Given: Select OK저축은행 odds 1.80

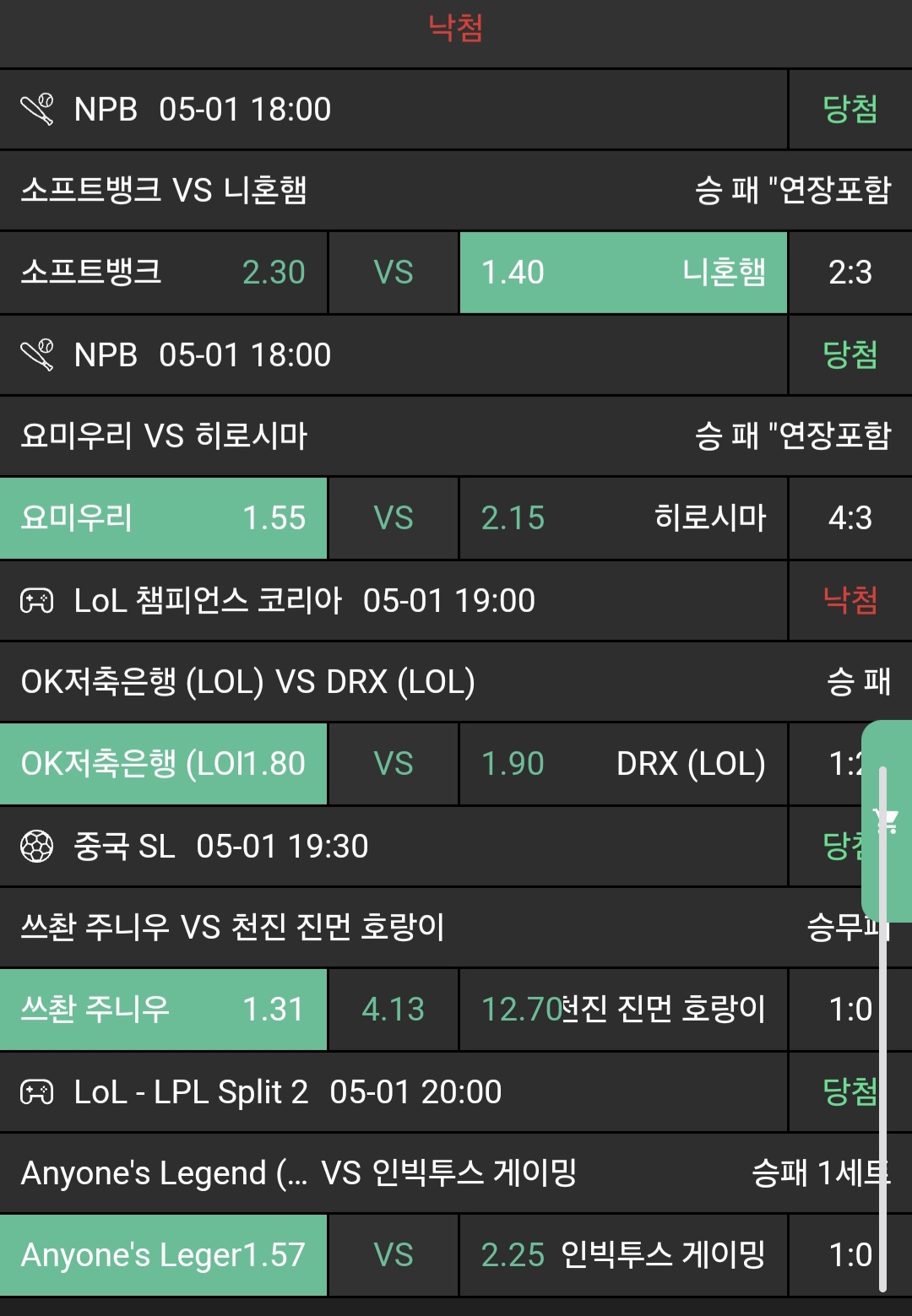Looking at the screenshot, I should pos(163,764).
